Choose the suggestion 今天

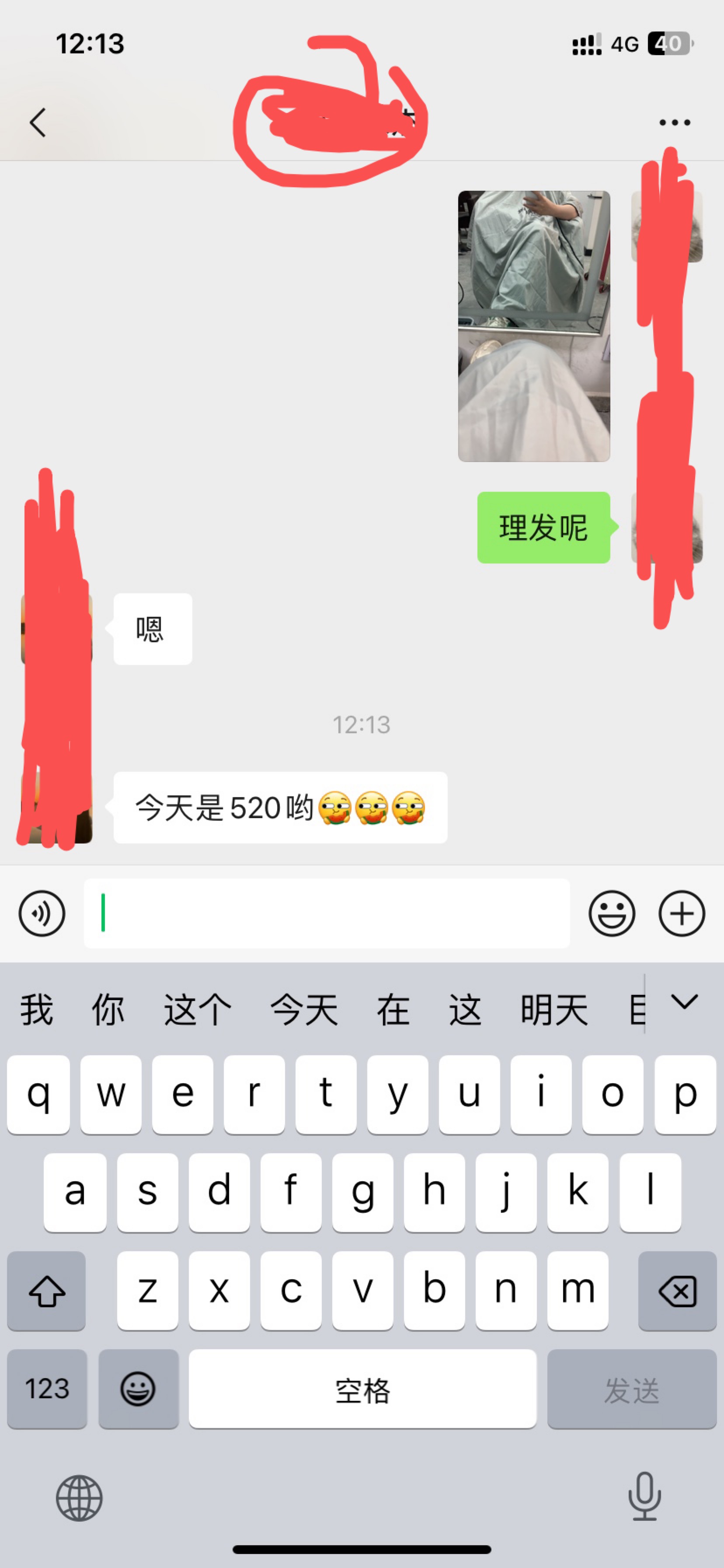[x=303, y=1009]
